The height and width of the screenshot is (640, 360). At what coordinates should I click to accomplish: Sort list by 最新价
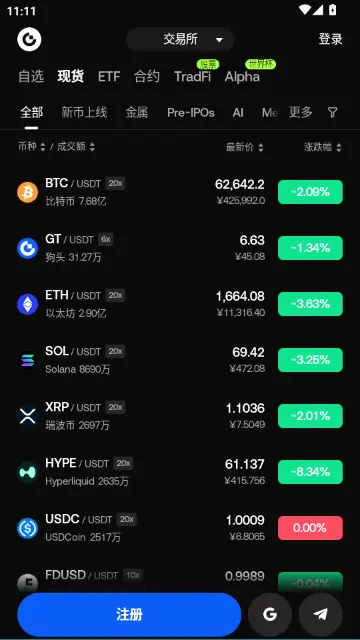pyautogui.click(x=244, y=147)
